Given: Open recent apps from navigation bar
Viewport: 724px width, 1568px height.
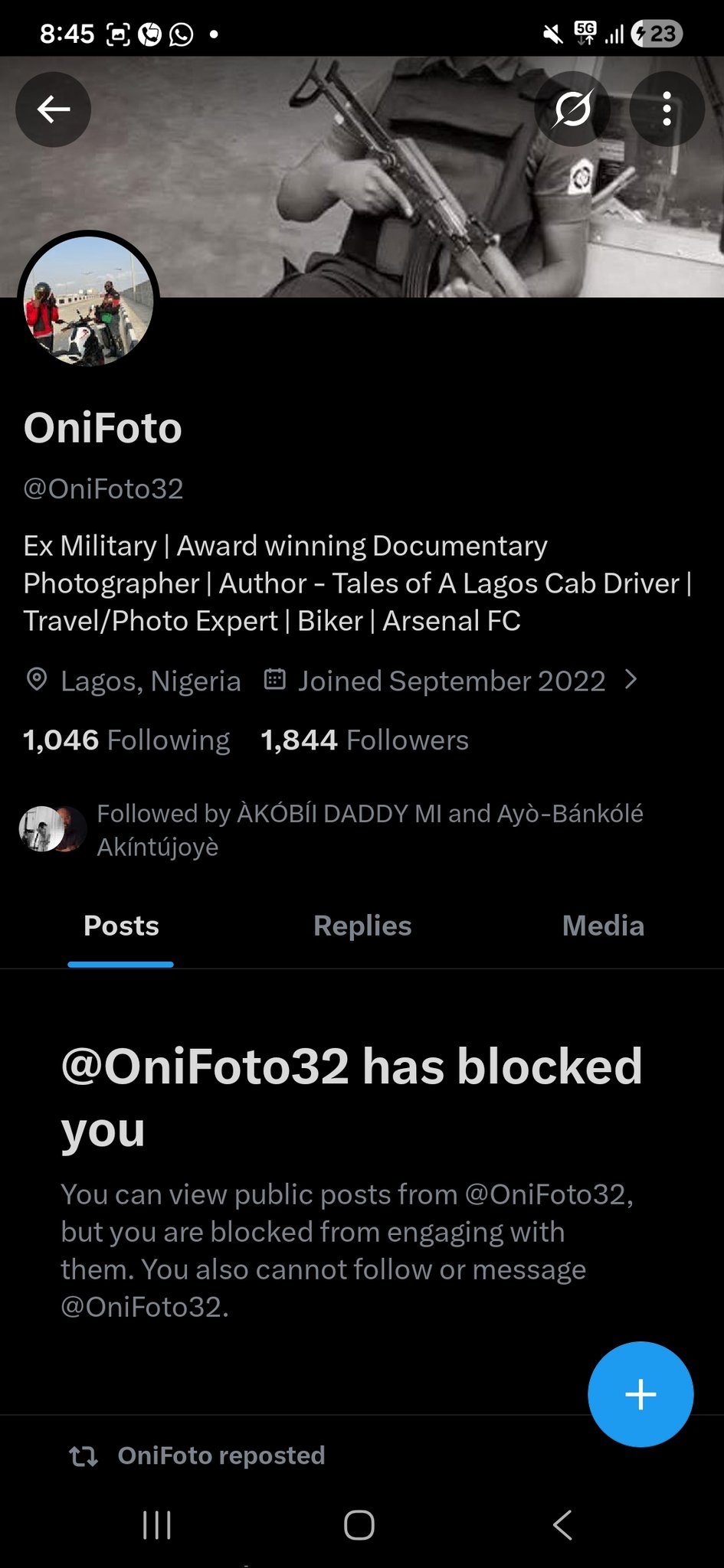Looking at the screenshot, I should click(x=157, y=1525).
